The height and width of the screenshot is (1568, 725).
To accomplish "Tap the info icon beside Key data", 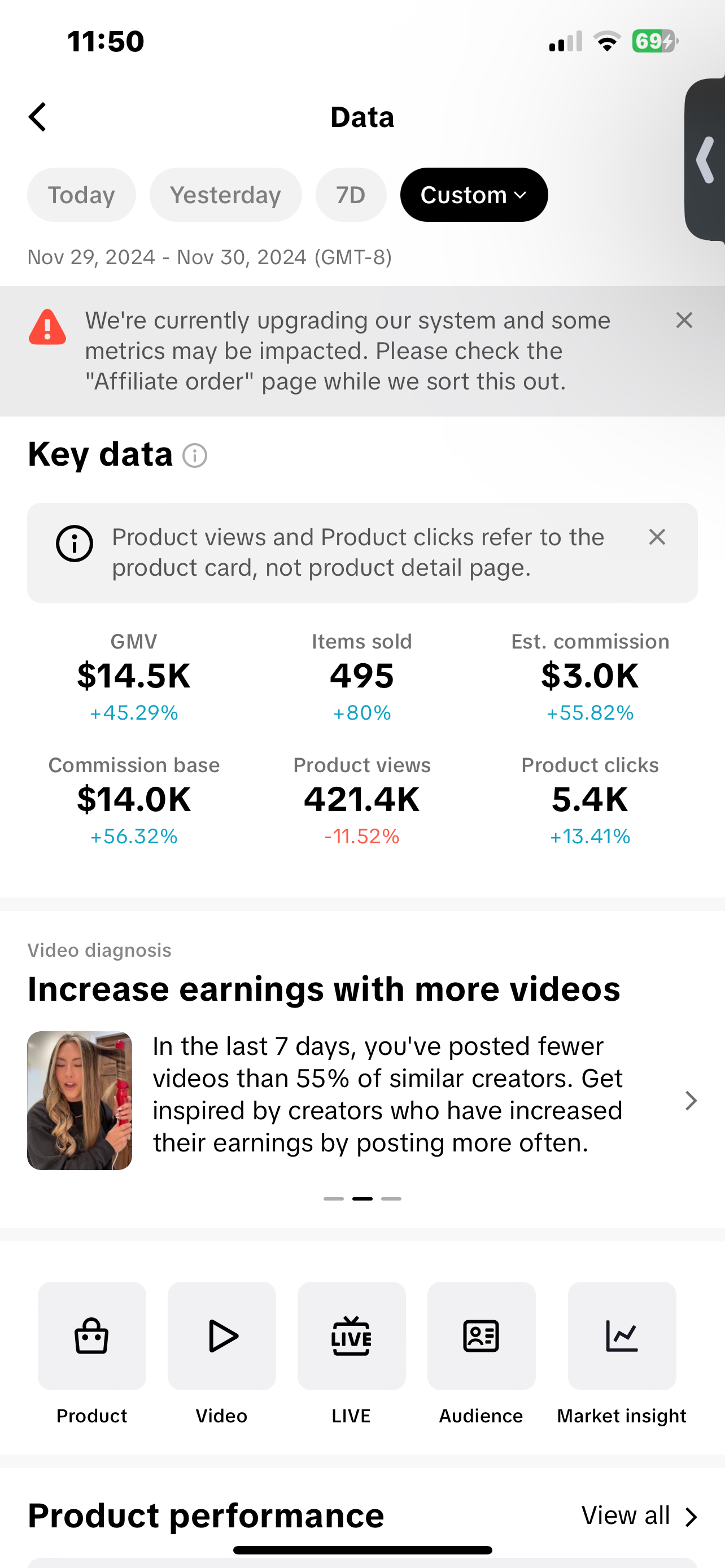I will [195, 456].
